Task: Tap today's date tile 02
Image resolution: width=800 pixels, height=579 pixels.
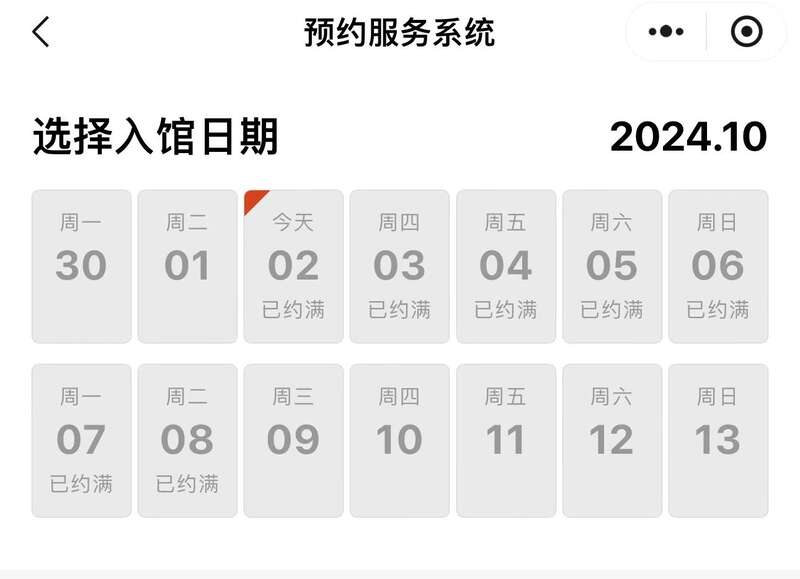Action: click(x=293, y=266)
